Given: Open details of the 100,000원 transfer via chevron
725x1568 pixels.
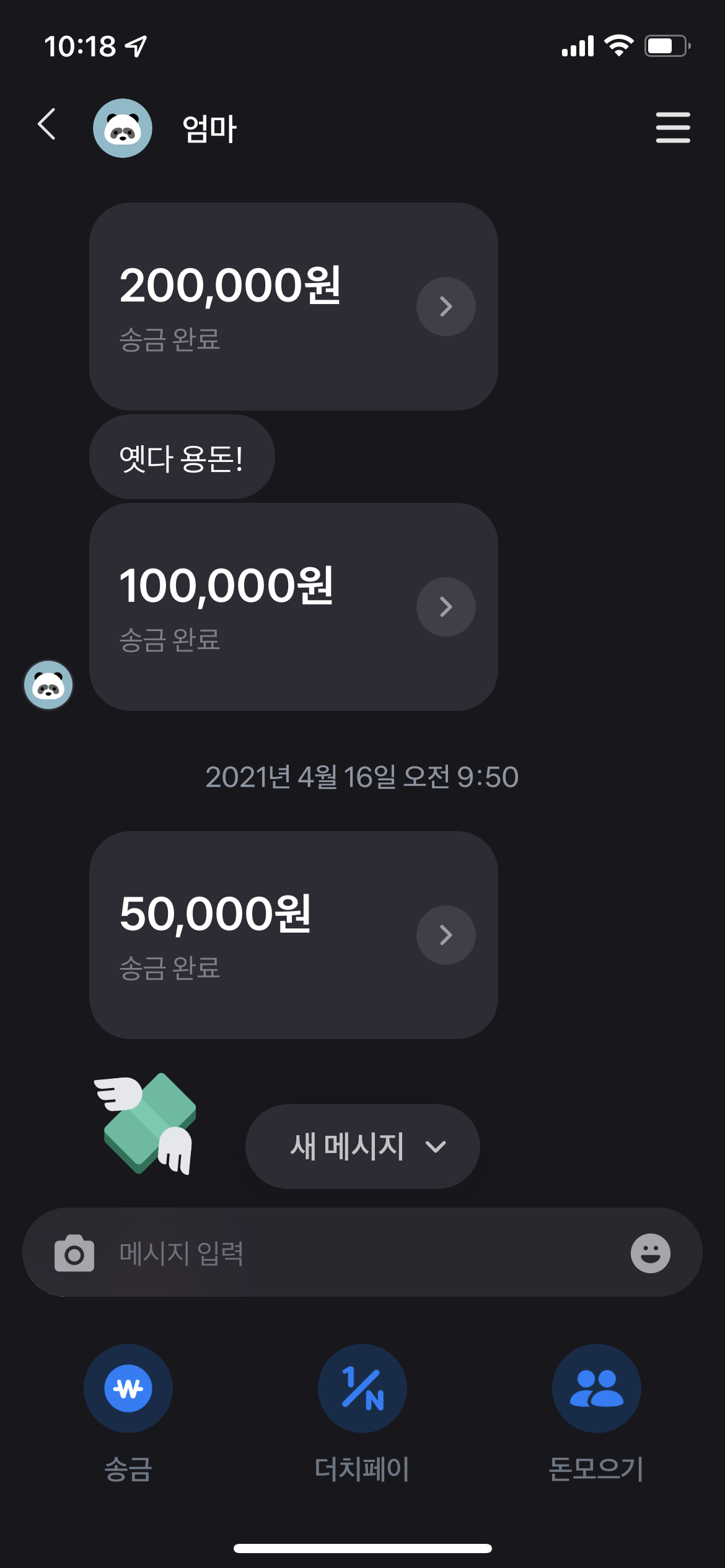Looking at the screenshot, I should pos(446,607).
